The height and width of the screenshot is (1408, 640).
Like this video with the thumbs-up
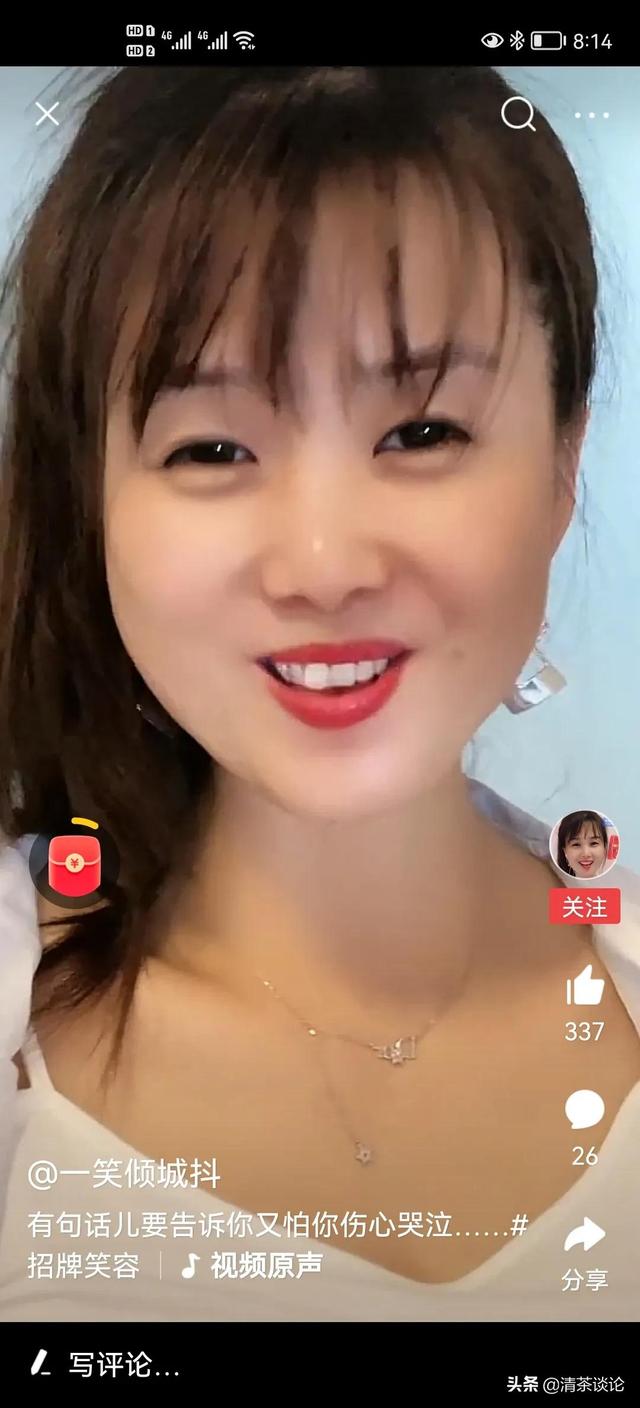[585, 987]
